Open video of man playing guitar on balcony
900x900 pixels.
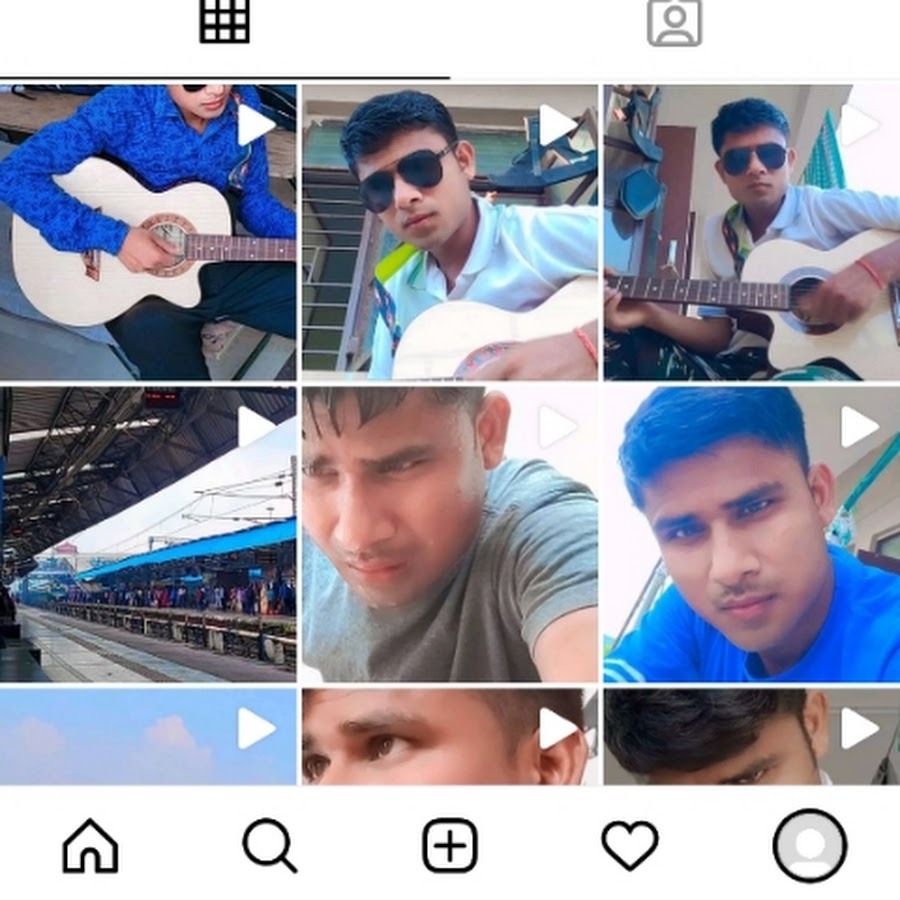752,232
